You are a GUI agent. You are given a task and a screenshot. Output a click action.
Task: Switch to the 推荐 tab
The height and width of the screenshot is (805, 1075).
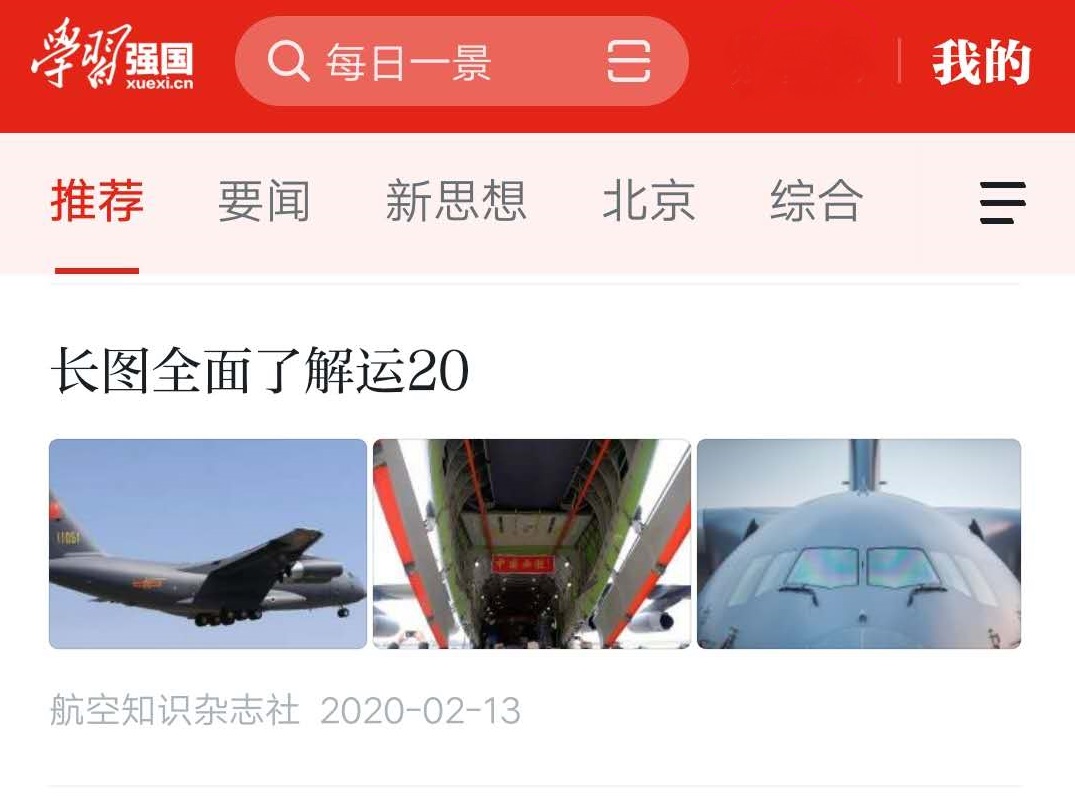tap(97, 201)
